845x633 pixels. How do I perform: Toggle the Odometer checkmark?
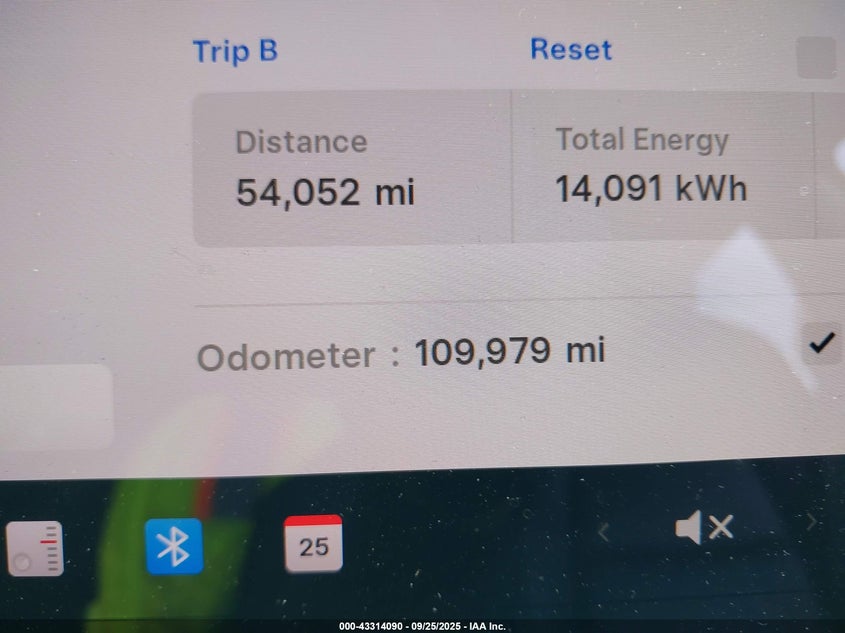tap(822, 344)
